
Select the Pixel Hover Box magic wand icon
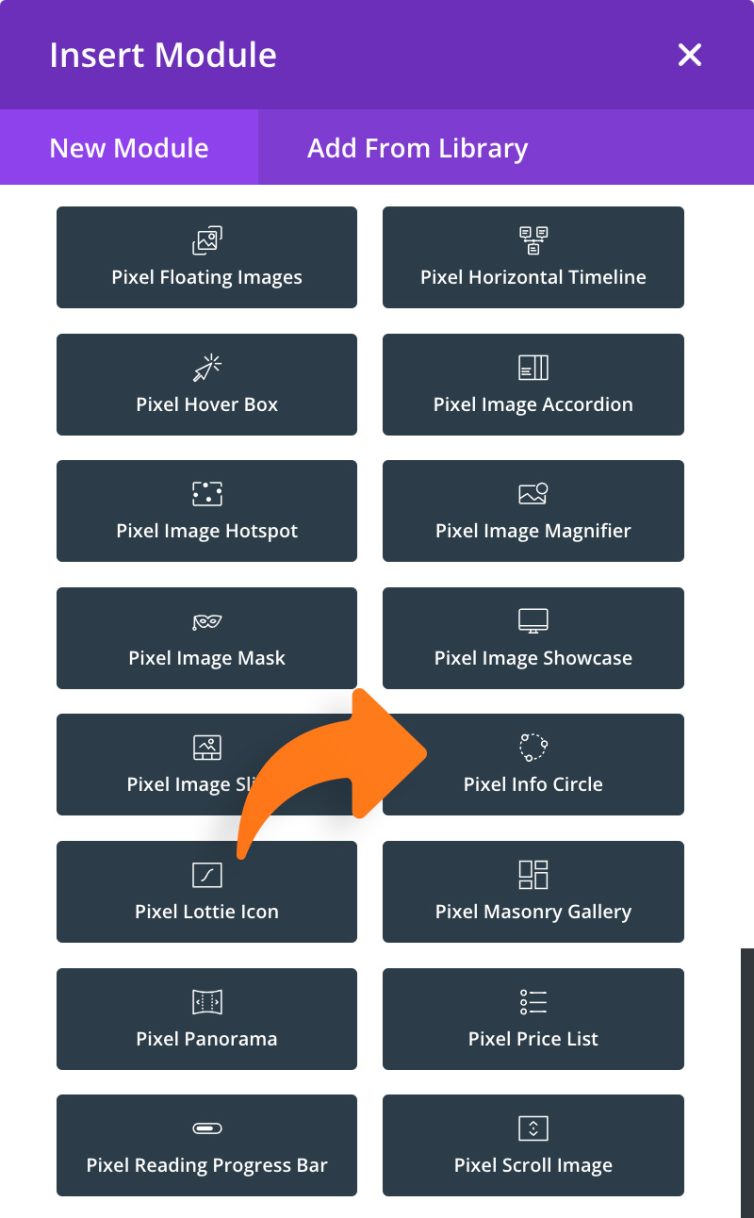pyautogui.click(x=206, y=367)
